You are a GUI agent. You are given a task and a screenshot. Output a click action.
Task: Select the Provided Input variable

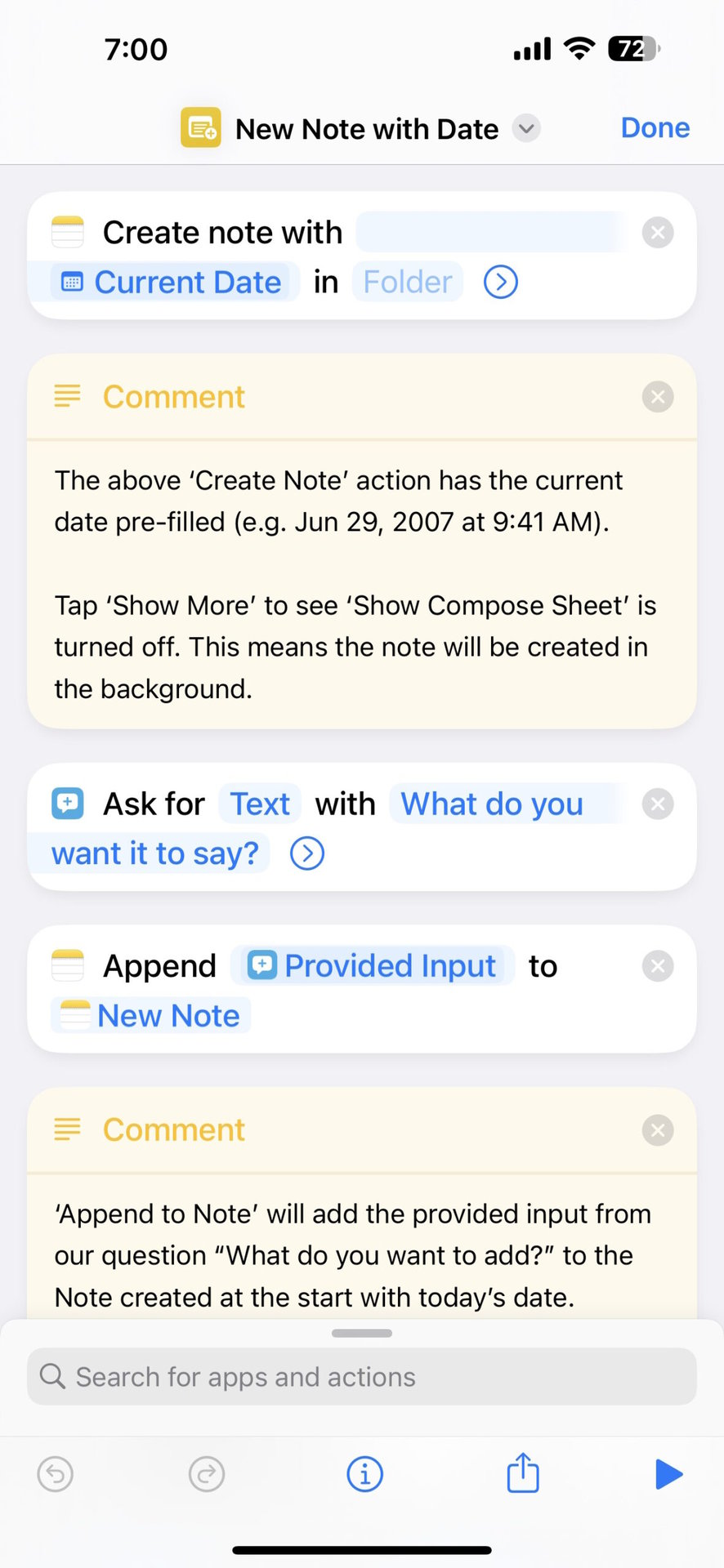pyautogui.click(x=373, y=966)
